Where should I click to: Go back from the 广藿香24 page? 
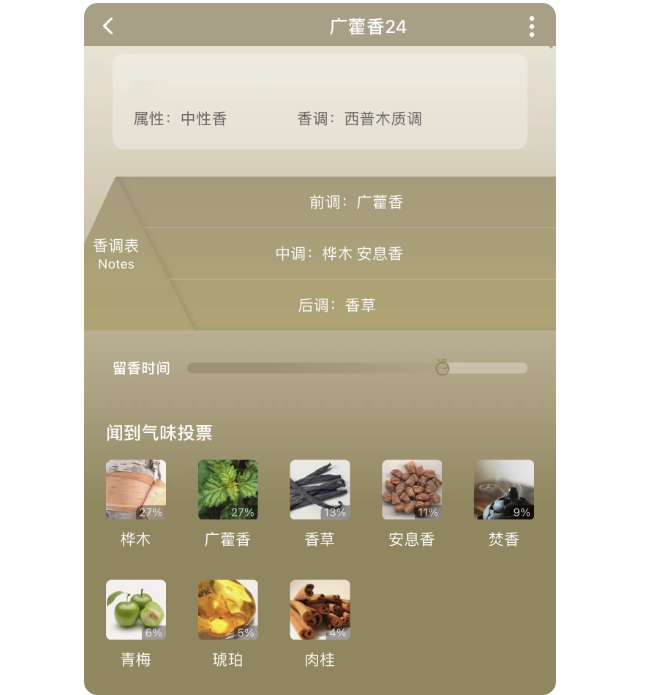pos(108,26)
